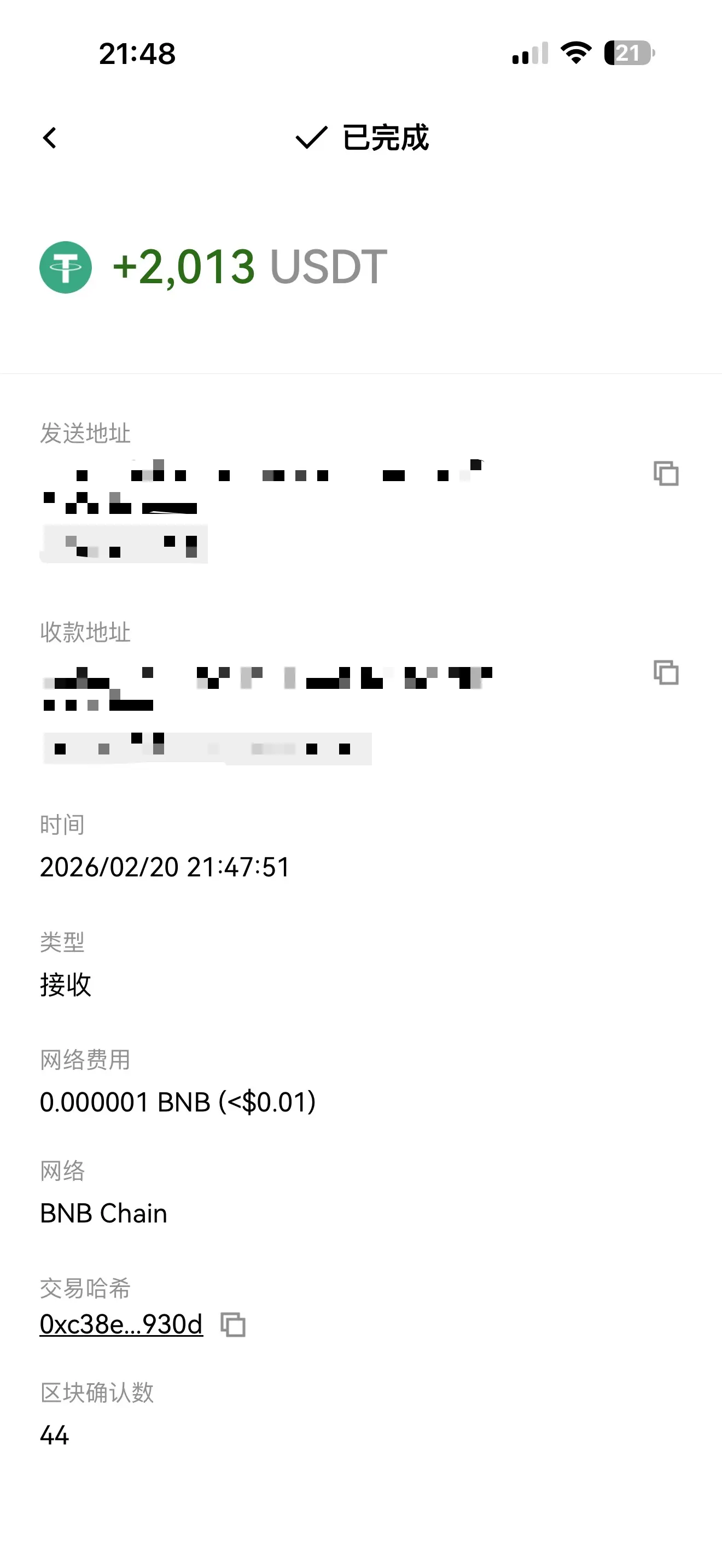Tap the checkmark beside 已完成
This screenshot has width=722, height=1568.
point(311,138)
